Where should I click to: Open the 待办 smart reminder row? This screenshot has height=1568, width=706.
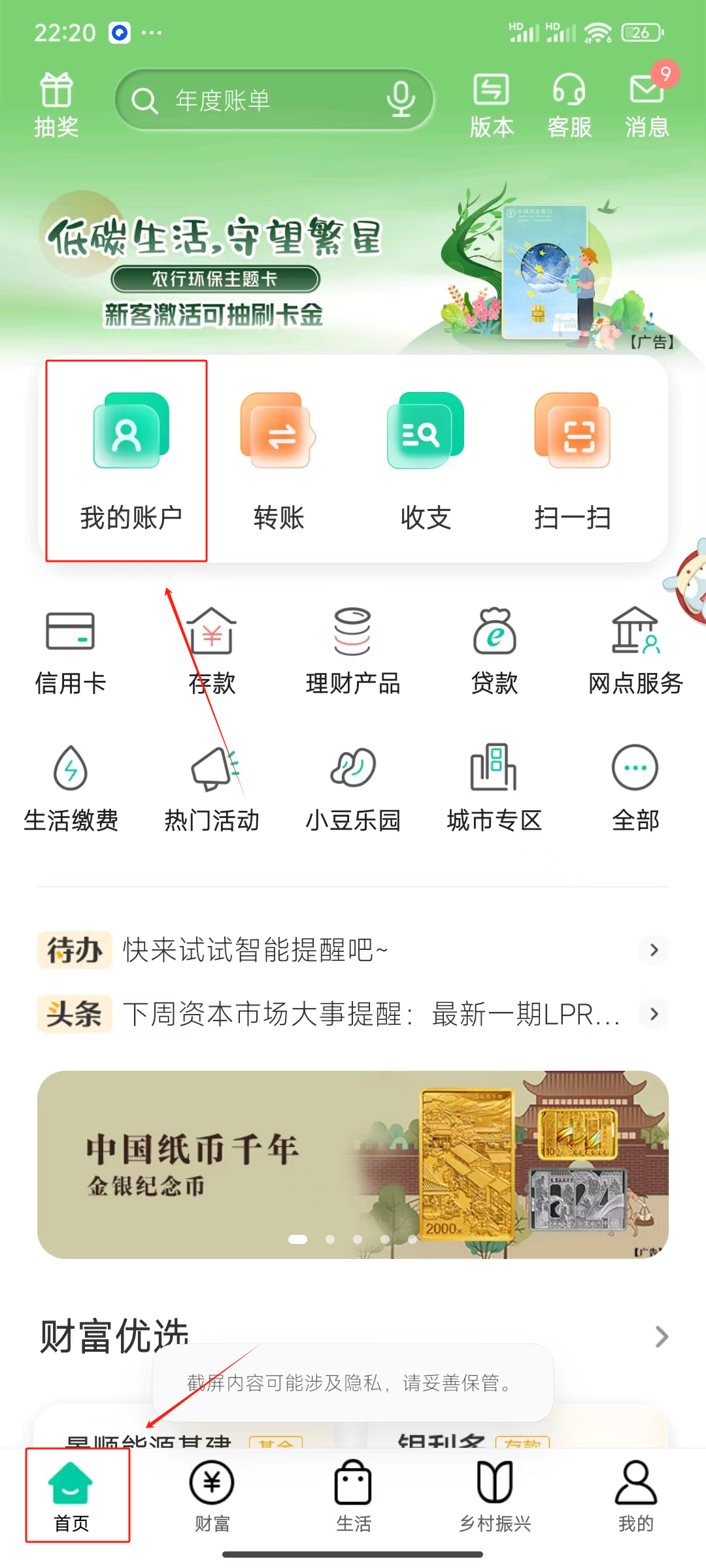(x=353, y=949)
